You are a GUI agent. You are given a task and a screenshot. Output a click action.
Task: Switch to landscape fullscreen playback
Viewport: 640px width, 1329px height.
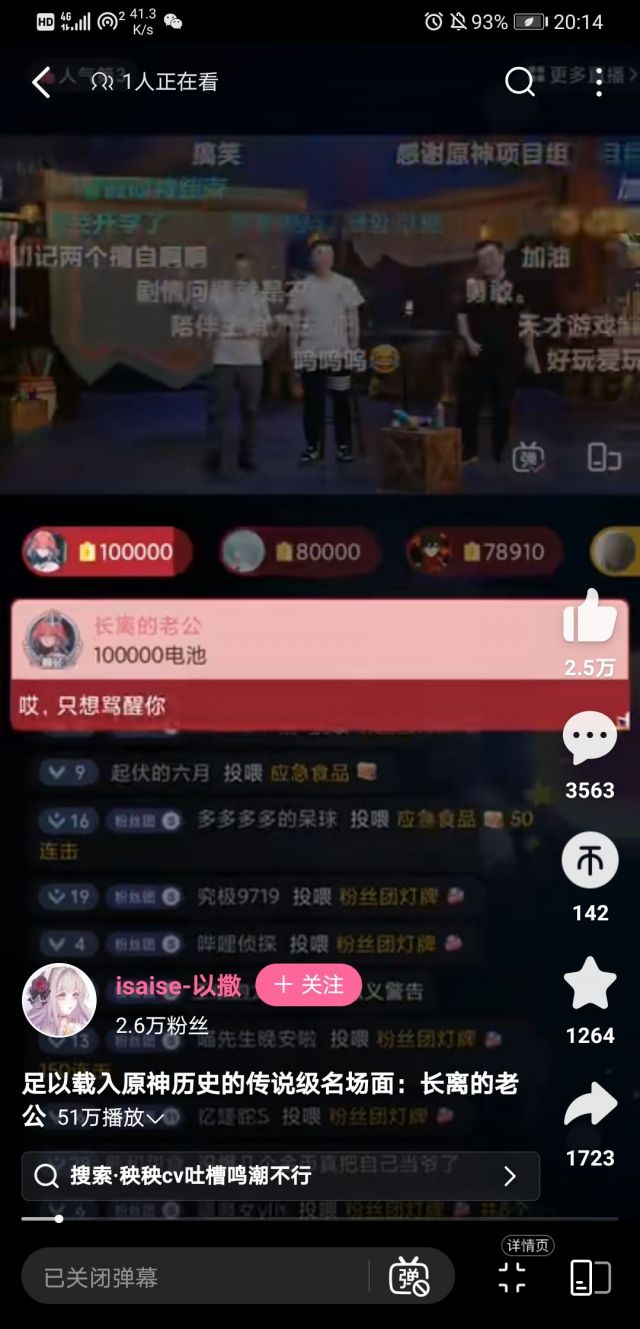pyautogui.click(x=590, y=1277)
